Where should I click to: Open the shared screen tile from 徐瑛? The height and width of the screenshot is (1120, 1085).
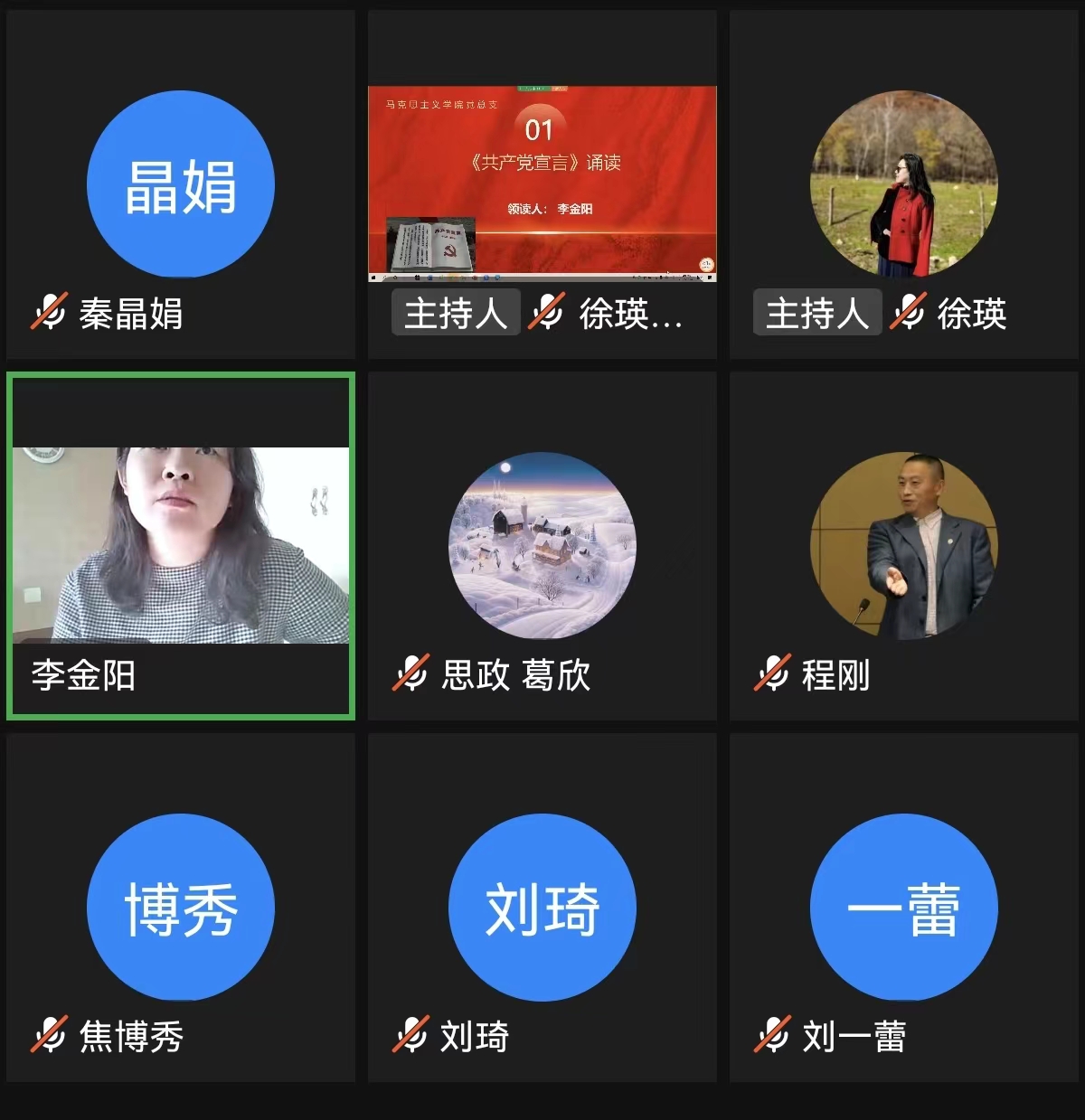(542, 184)
